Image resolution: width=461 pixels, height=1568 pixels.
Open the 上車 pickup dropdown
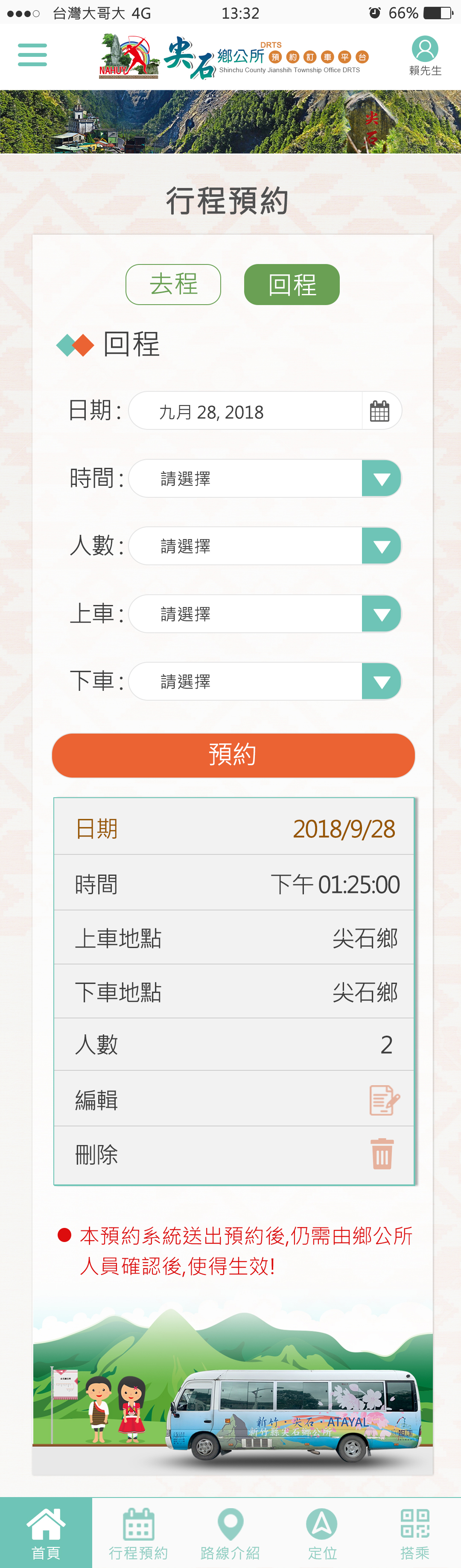381,614
